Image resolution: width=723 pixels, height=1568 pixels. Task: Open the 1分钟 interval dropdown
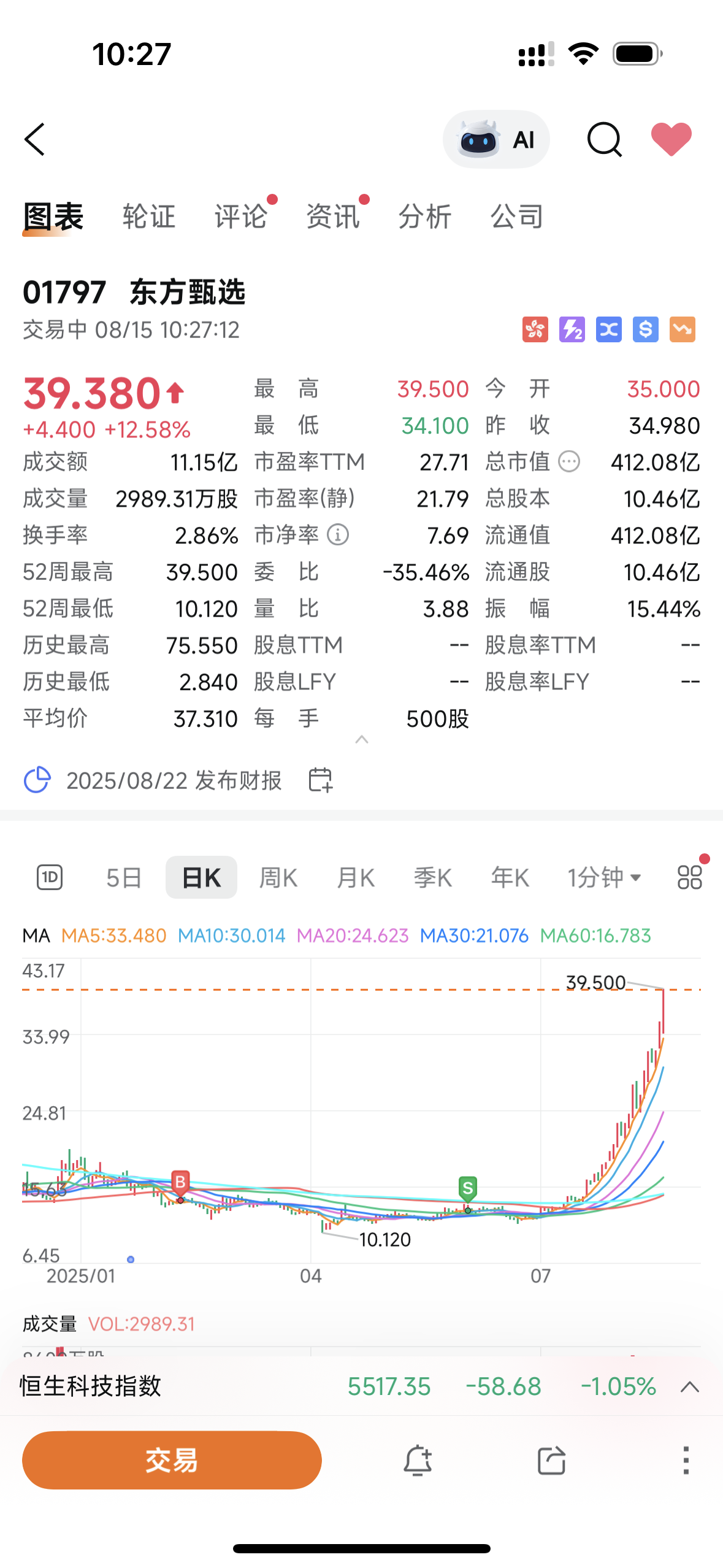[604, 877]
